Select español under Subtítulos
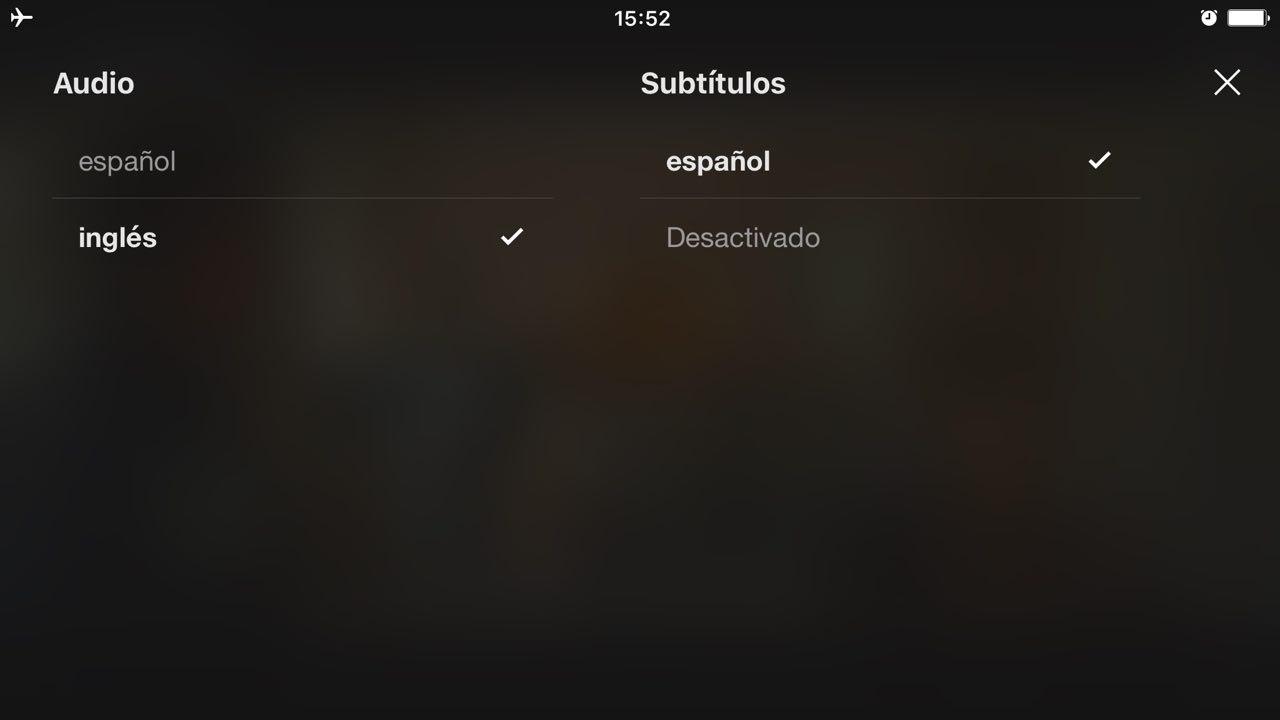This screenshot has width=1280, height=720. pyautogui.click(x=718, y=161)
